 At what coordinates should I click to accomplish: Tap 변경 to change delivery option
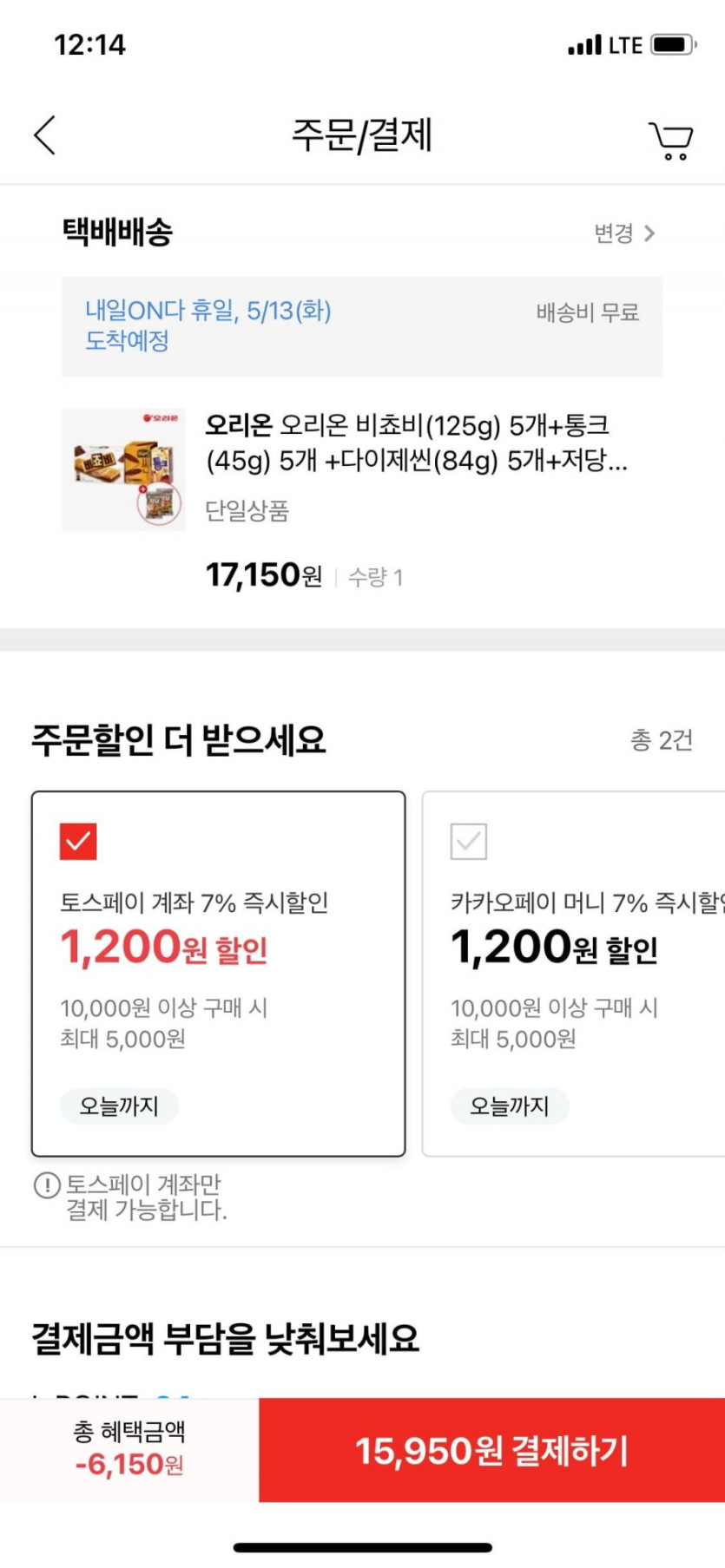coord(623,233)
